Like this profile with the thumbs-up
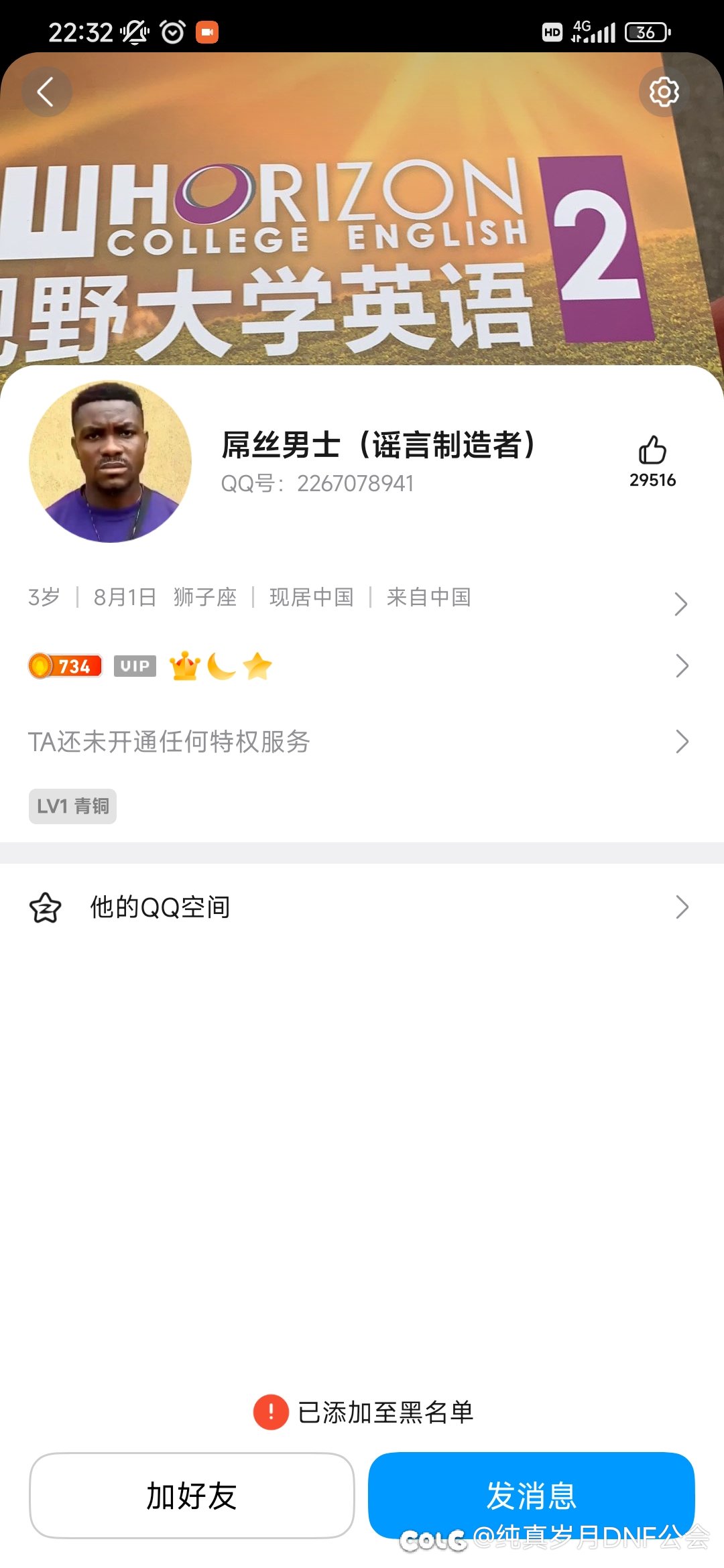This screenshot has width=724, height=1568. (652, 450)
